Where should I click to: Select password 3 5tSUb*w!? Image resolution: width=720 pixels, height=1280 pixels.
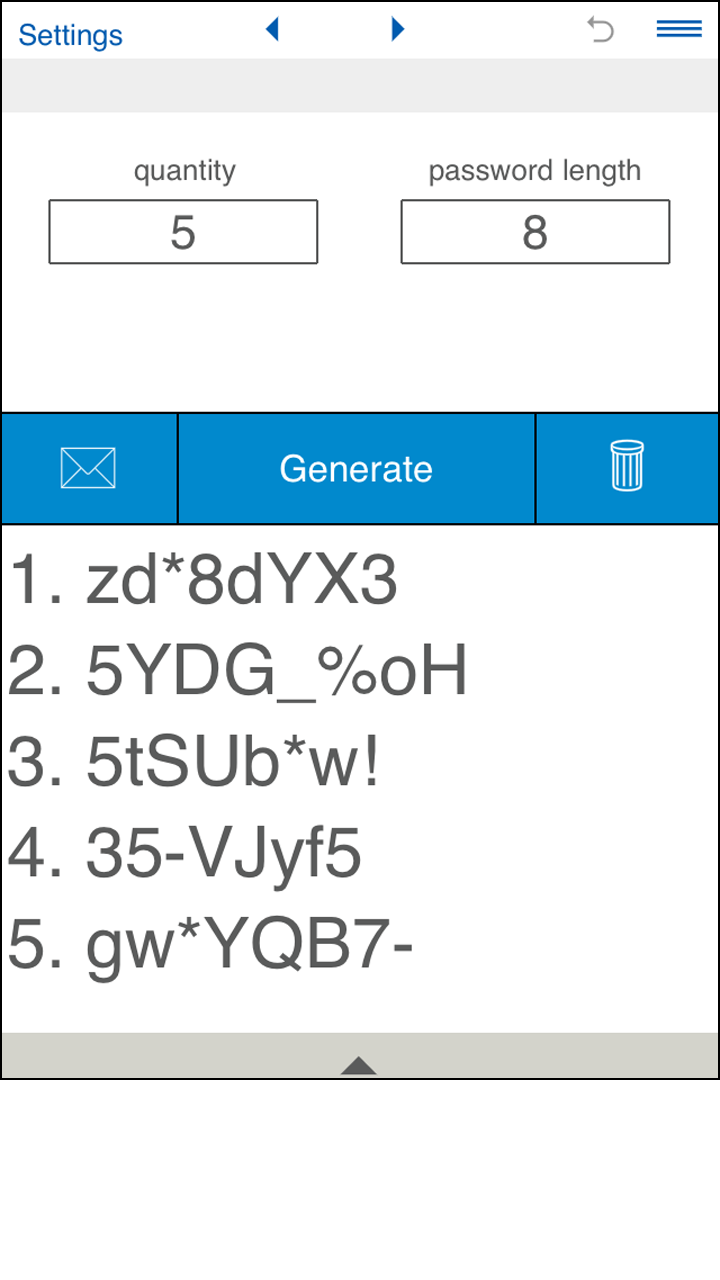pos(195,760)
